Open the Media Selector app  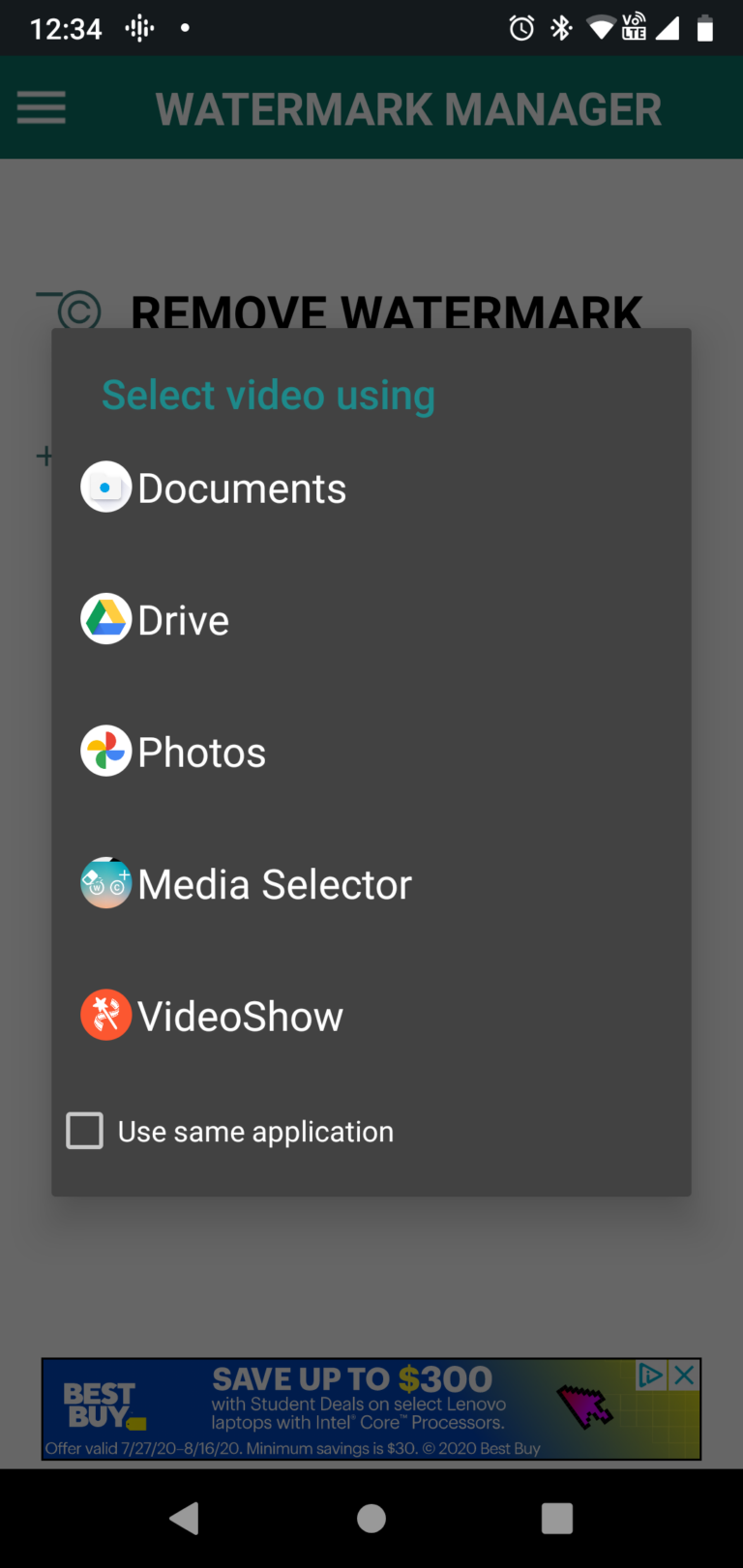point(274,883)
